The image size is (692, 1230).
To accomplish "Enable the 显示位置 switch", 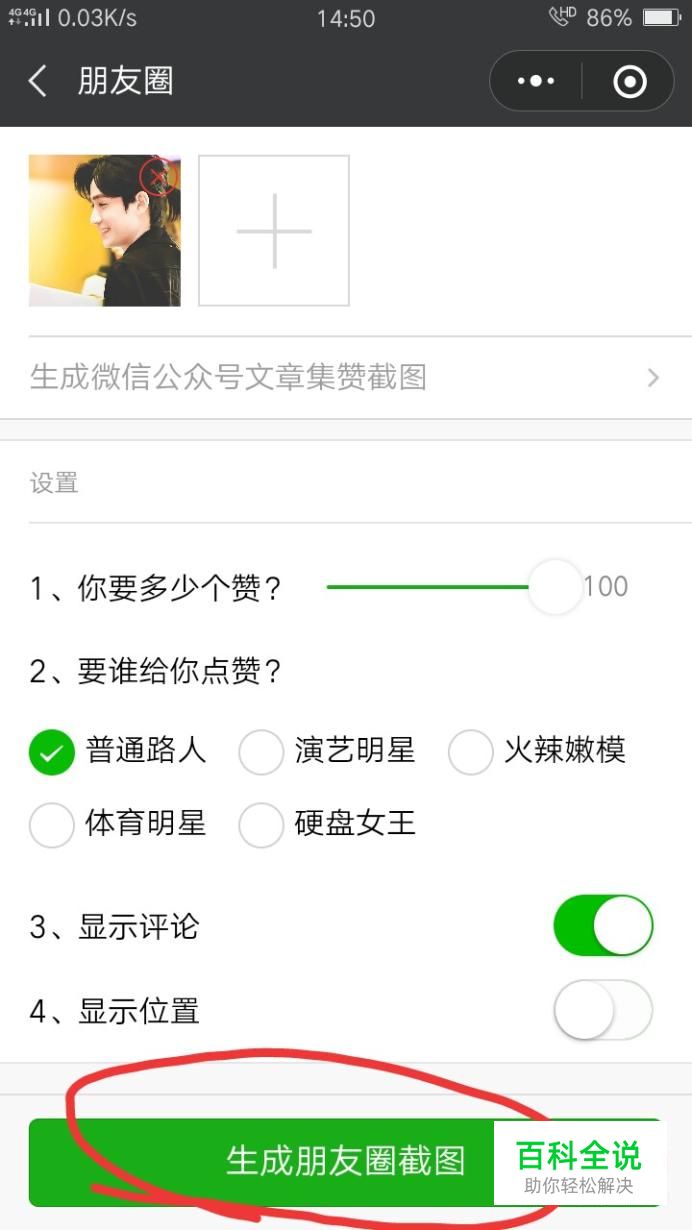I will pos(603,1010).
